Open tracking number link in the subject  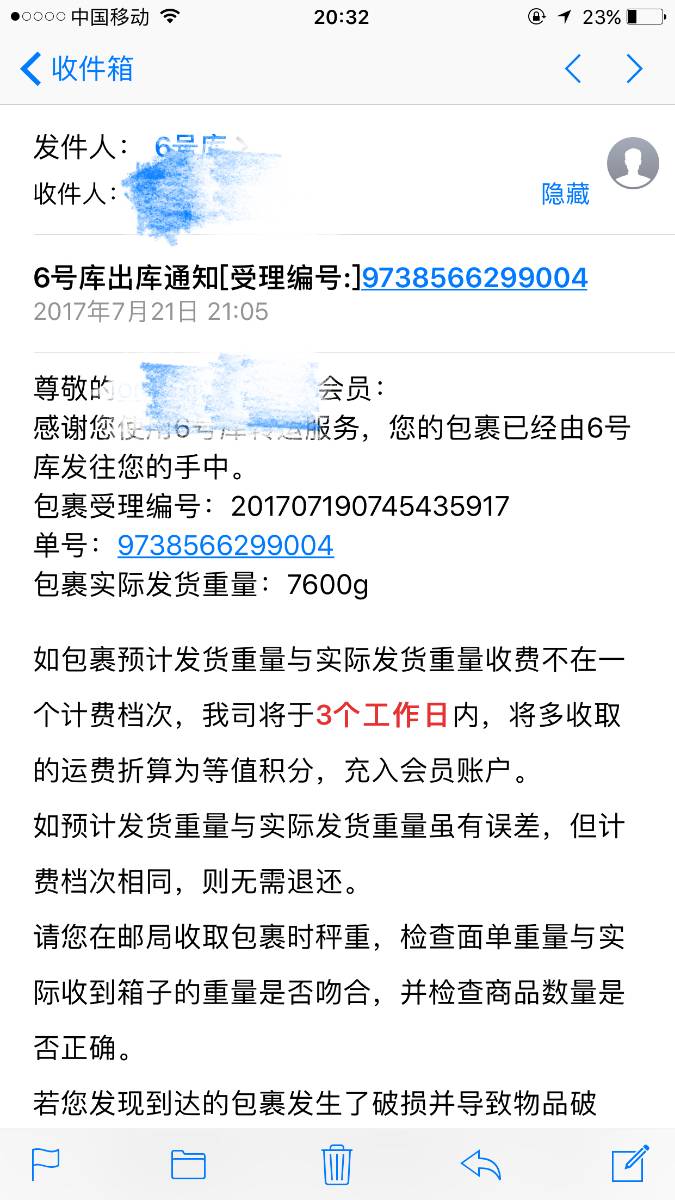(474, 277)
